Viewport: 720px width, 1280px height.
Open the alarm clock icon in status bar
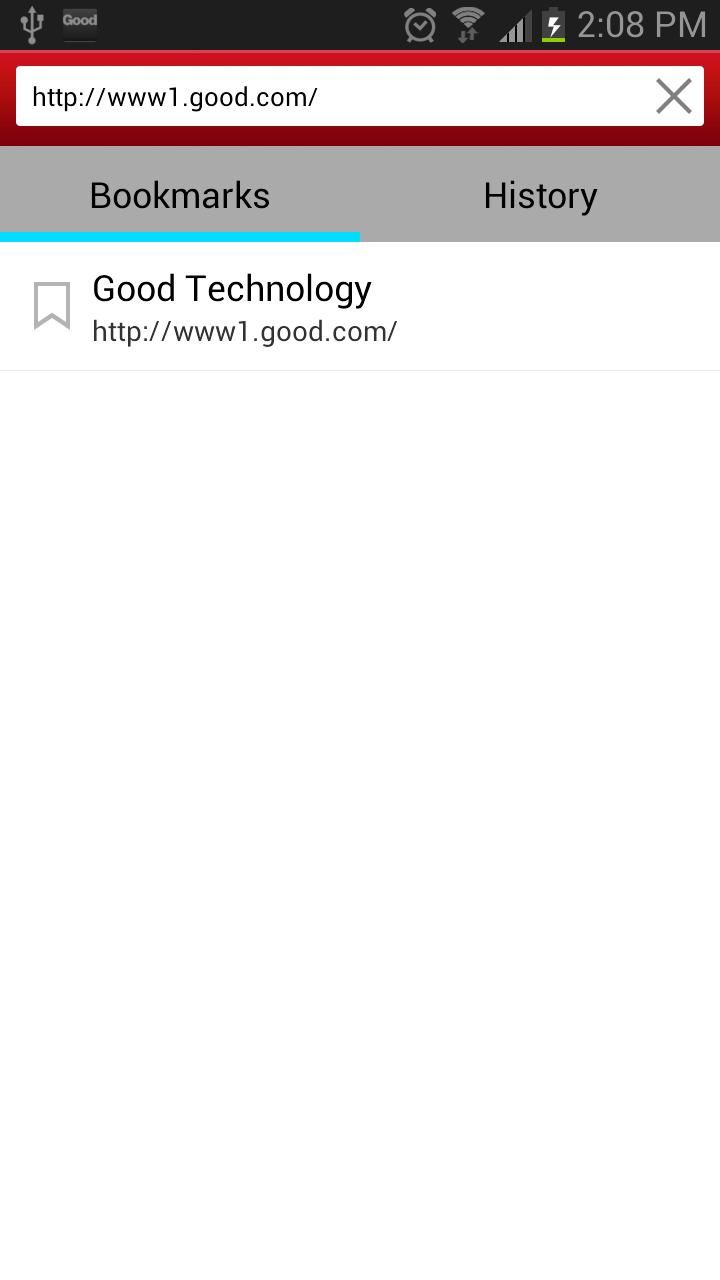pyautogui.click(x=420, y=25)
